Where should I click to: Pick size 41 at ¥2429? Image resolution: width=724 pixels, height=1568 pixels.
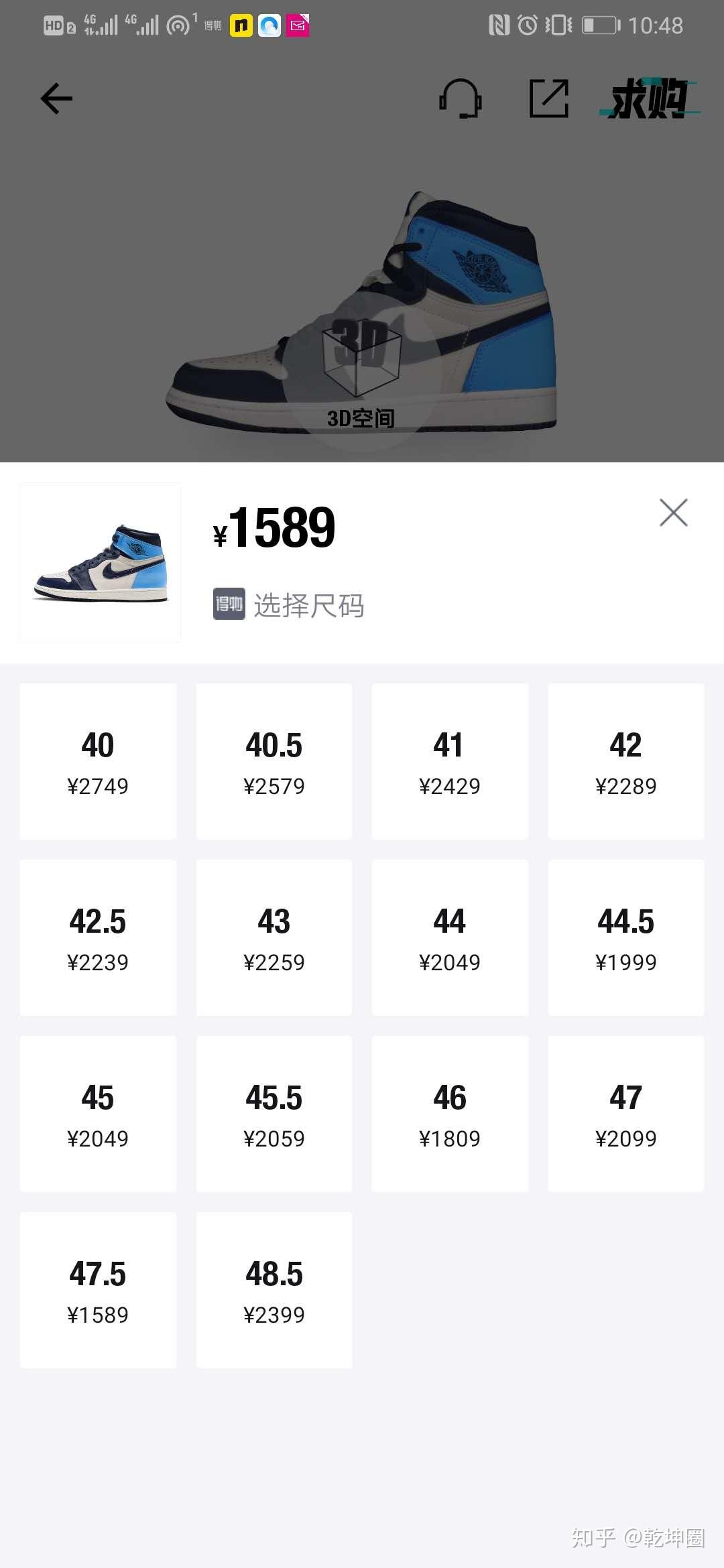[450, 762]
